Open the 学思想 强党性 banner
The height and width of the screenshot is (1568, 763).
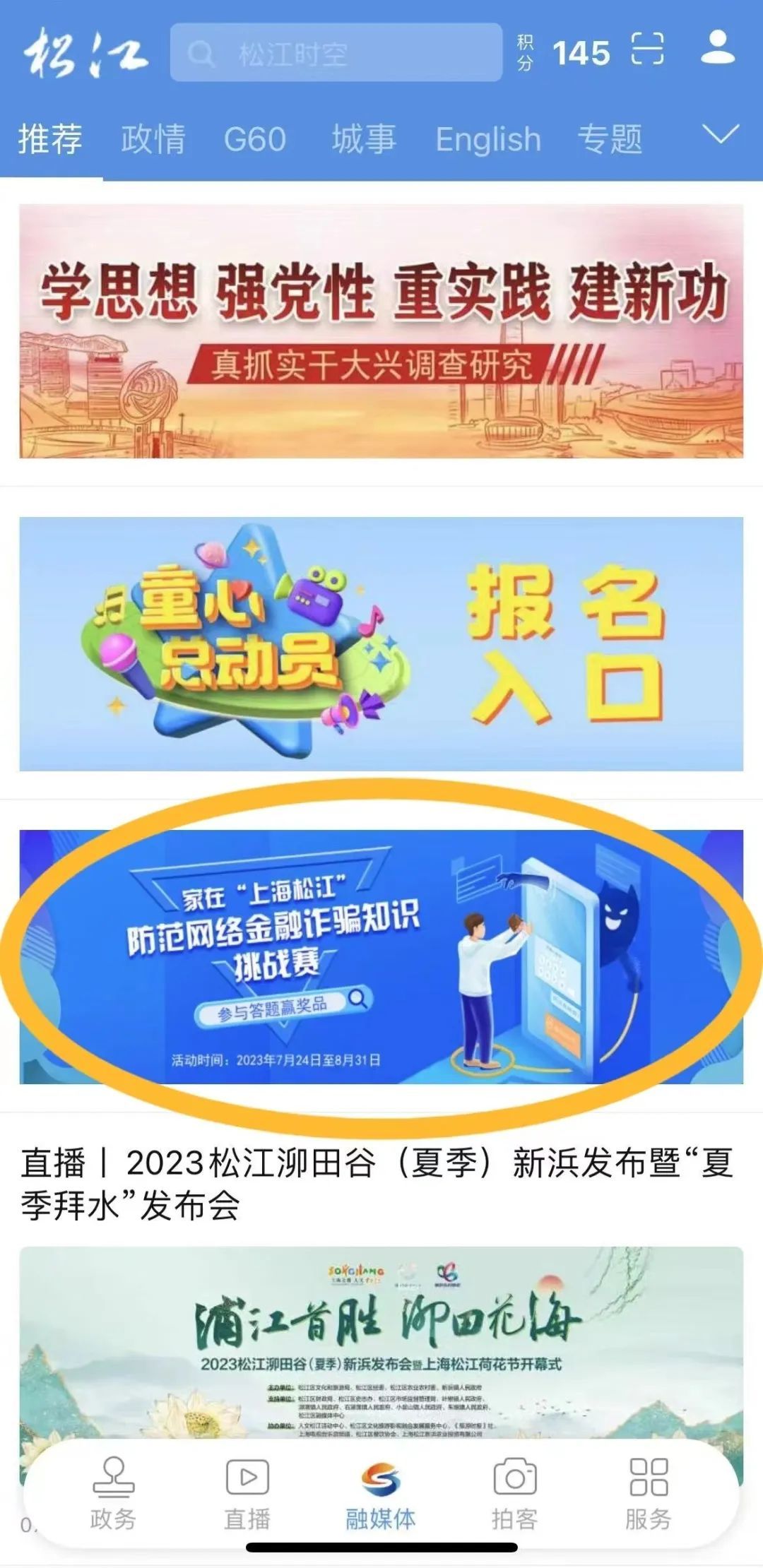tap(381, 331)
